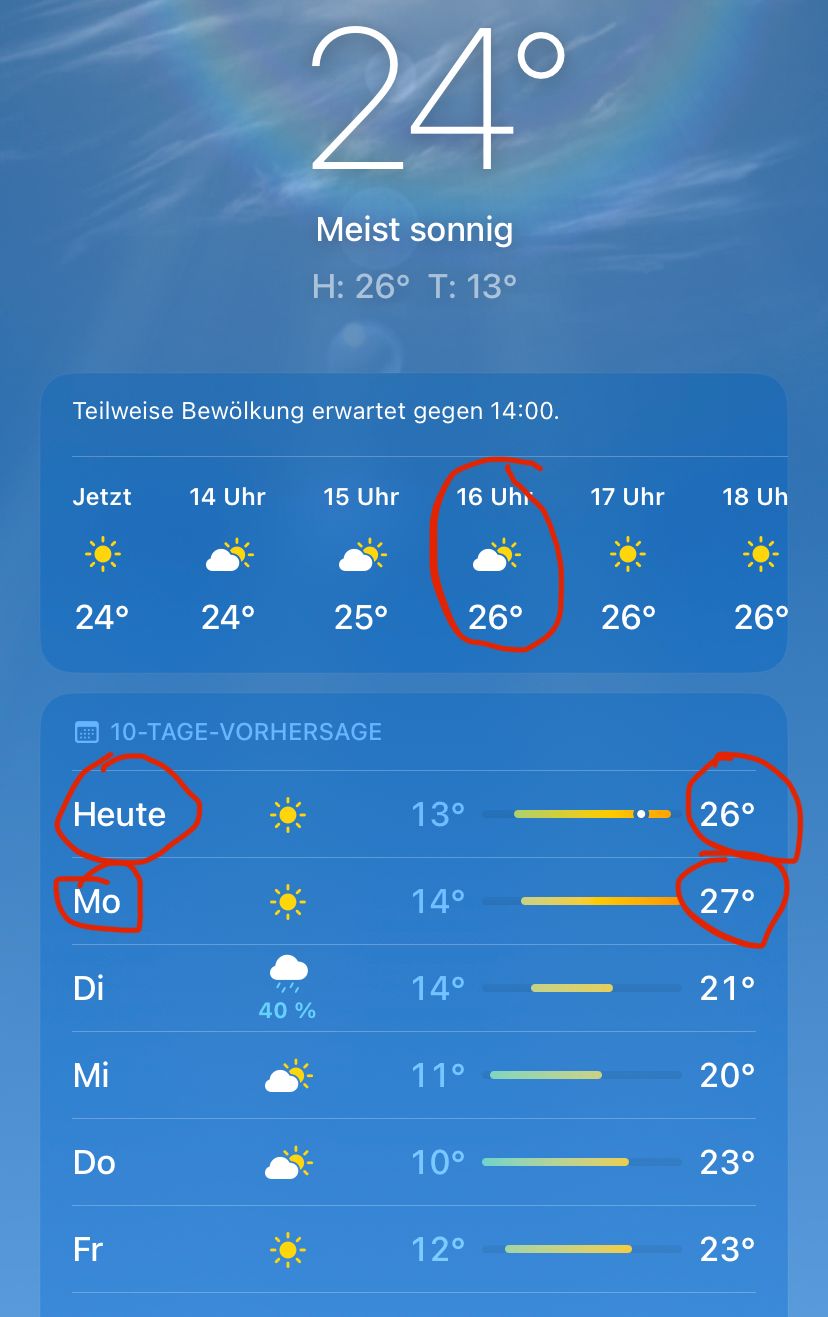Image resolution: width=828 pixels, height=1317 pixels.
Task: View details for the Di forecast row
Action: click(413, 989)
